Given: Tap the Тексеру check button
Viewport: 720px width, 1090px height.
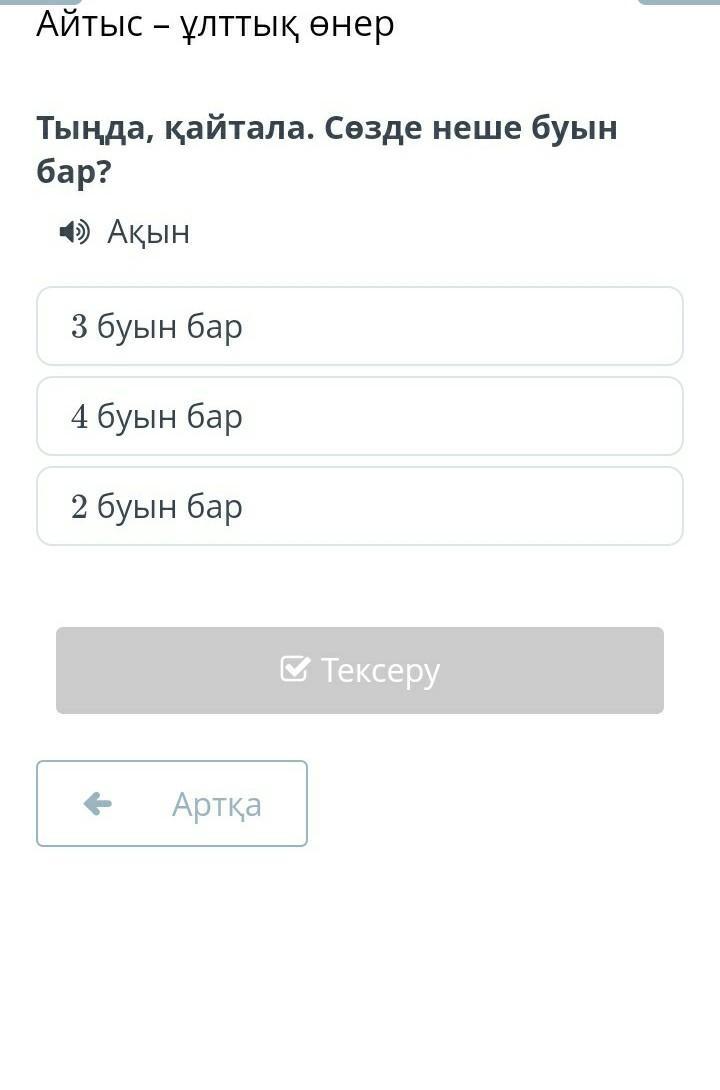Looking at the screenshot, I should pos(360,670).
